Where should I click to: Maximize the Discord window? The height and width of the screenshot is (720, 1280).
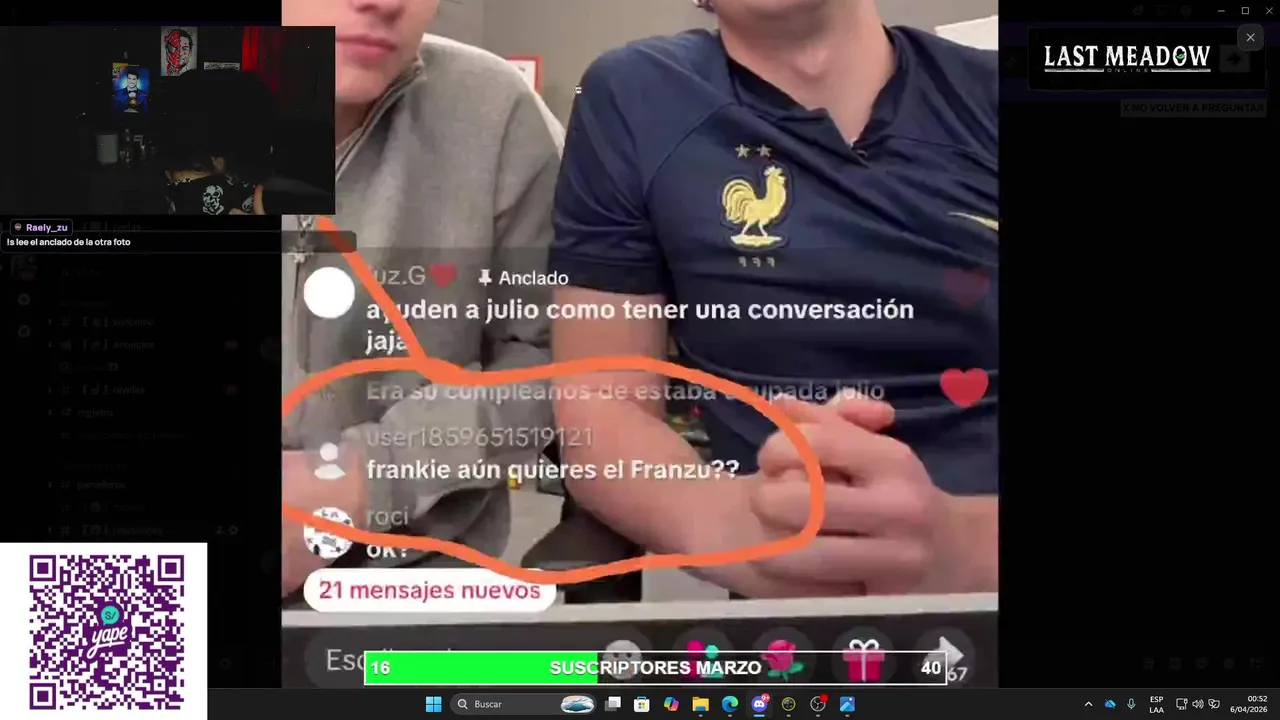point(1245,10)
